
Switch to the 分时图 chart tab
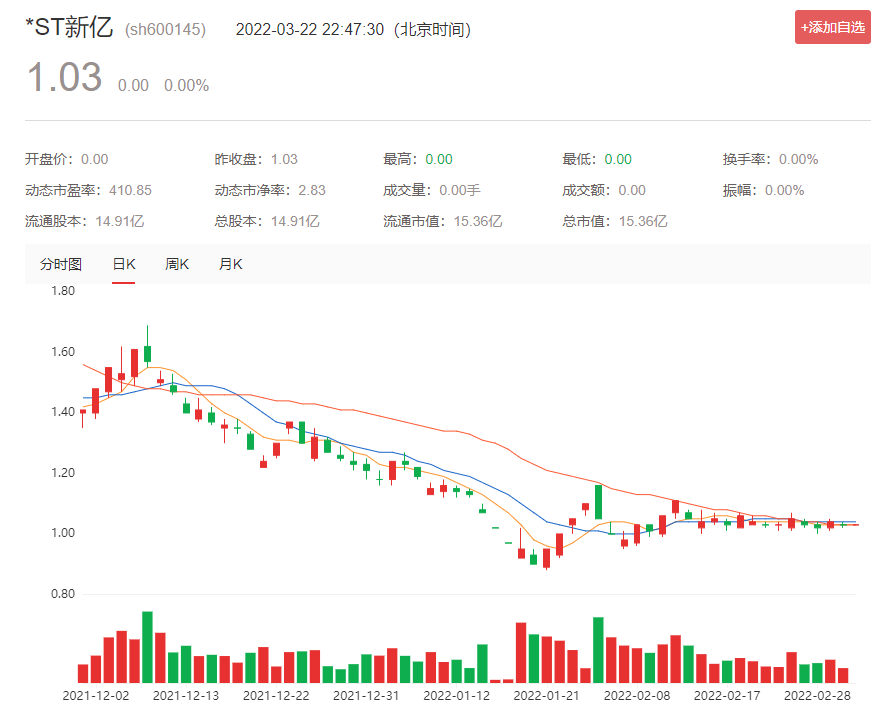coord(61,264)
